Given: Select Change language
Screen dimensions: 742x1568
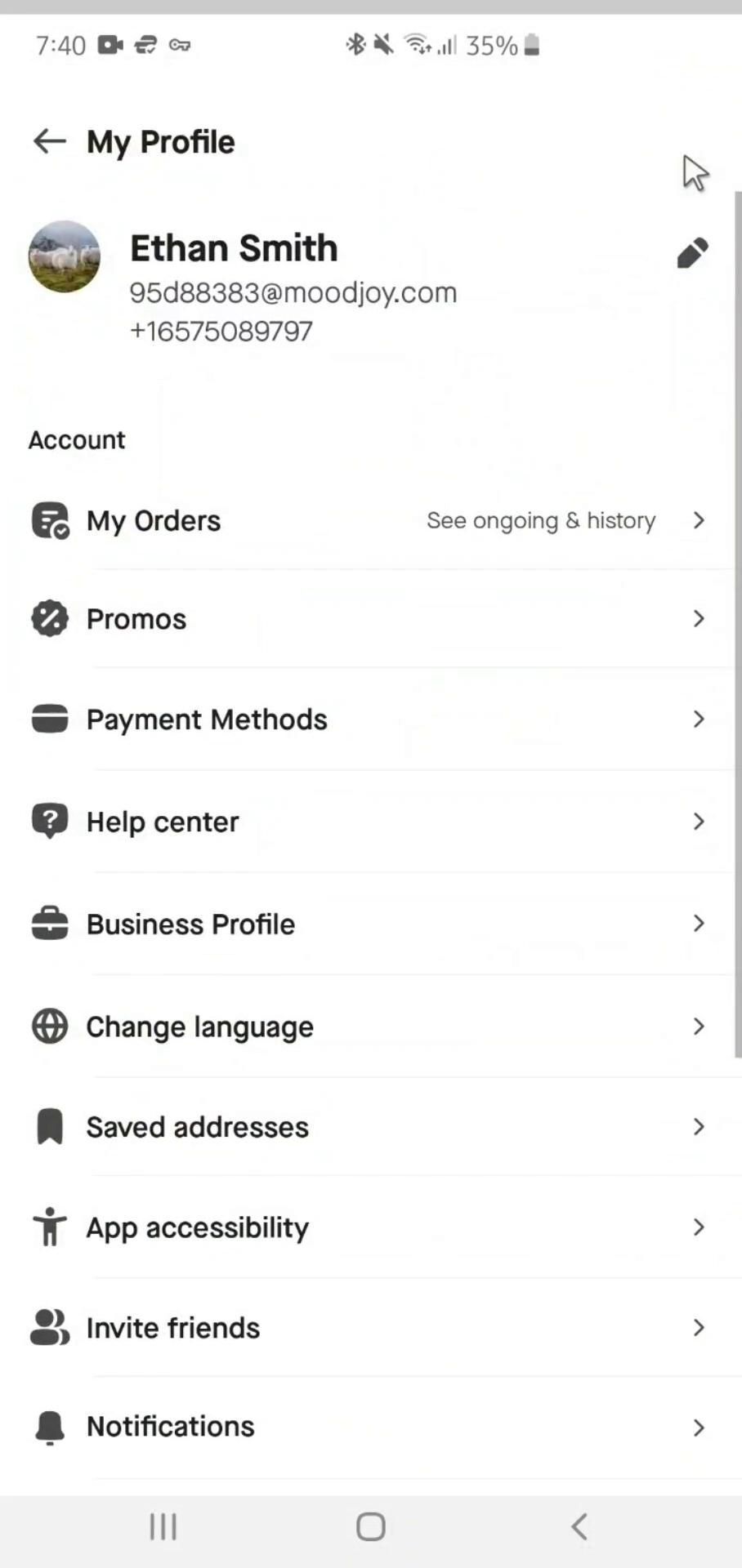Looking at the screenshot, I should tap(368, 1027).
